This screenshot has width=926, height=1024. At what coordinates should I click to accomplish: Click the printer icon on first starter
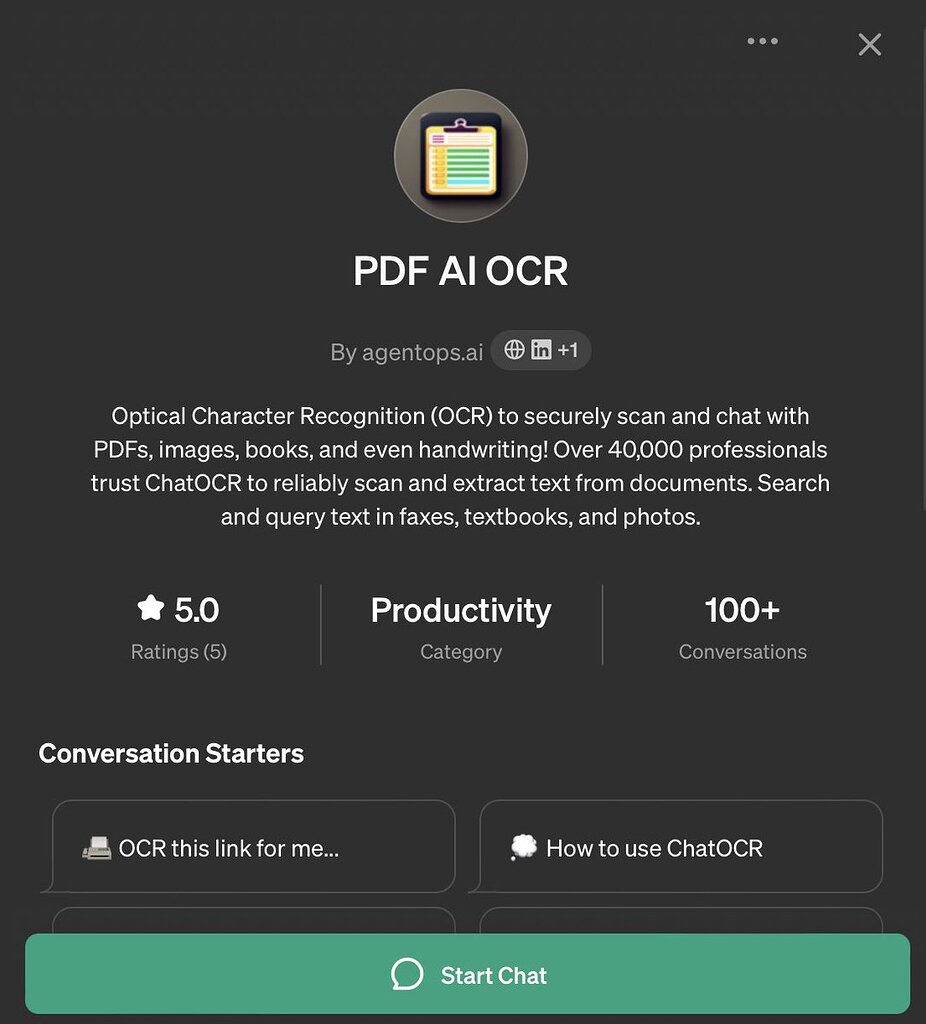[97, 847]
